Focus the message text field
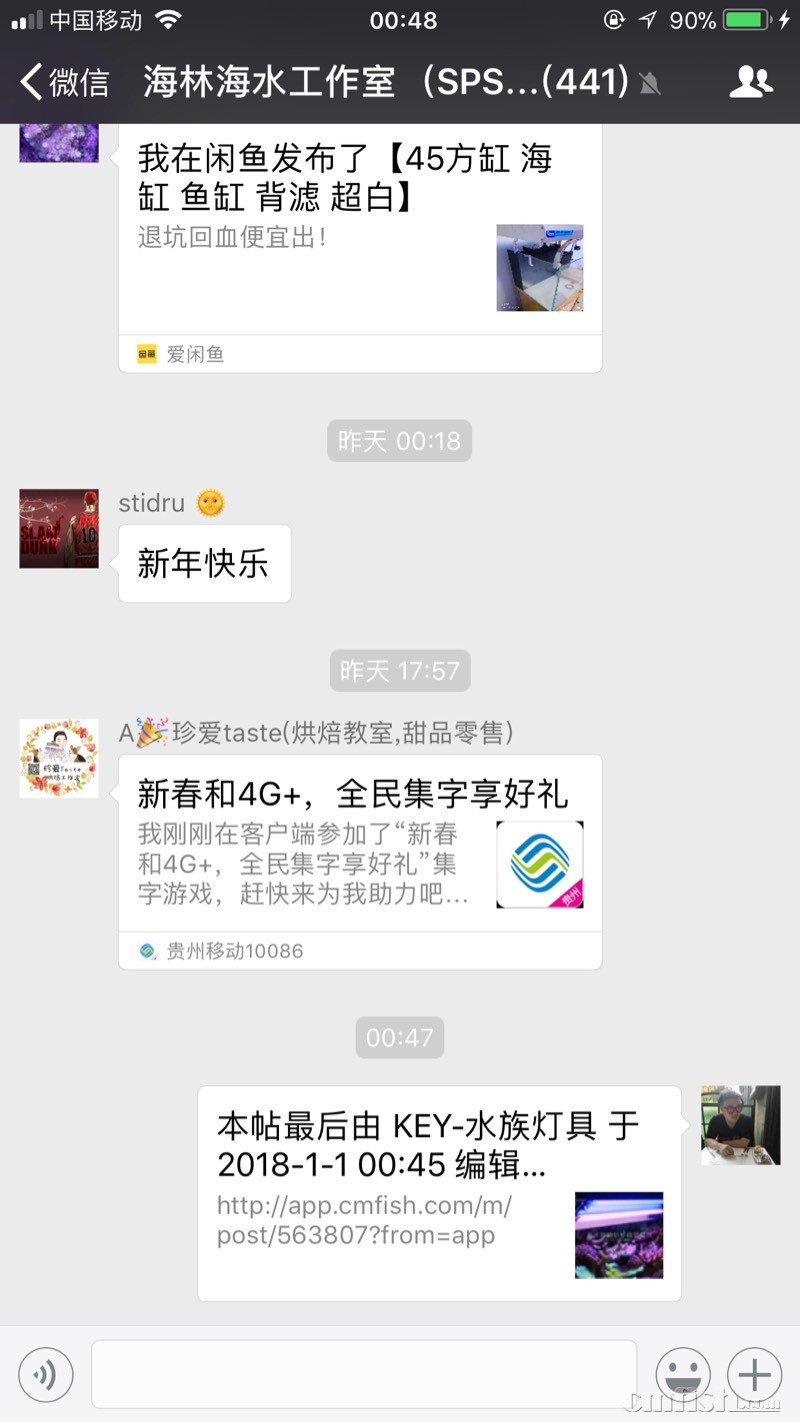 pos(364,1375)
